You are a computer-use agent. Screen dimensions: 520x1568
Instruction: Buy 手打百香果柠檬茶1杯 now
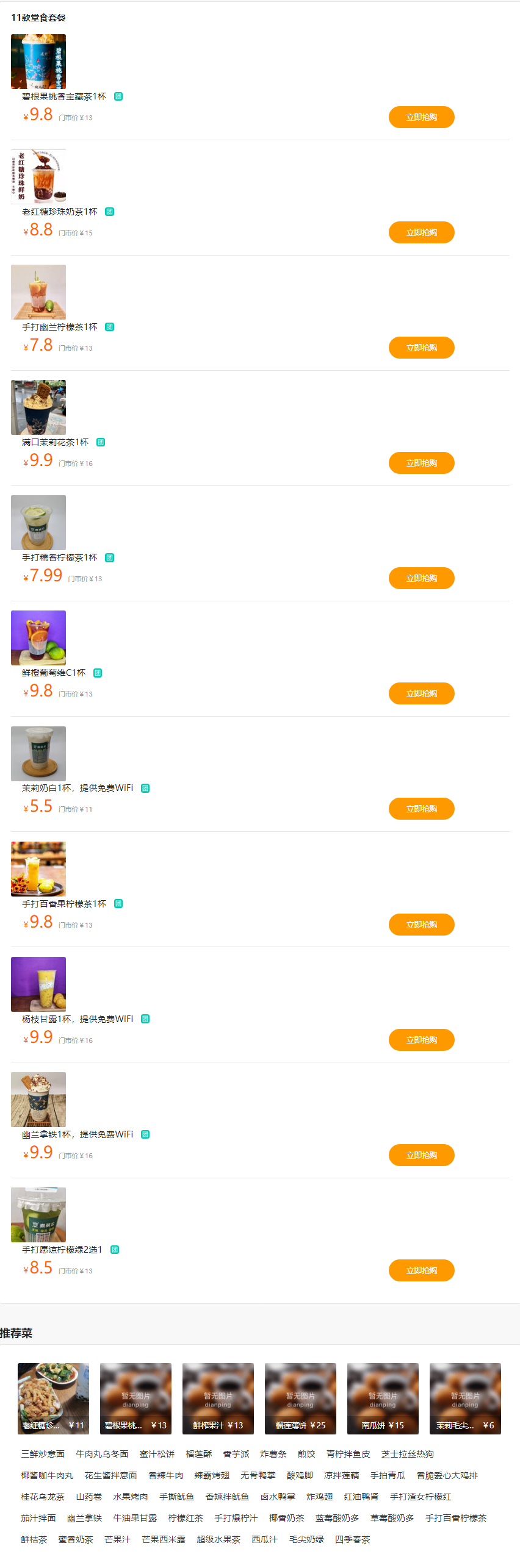(421, 925)
